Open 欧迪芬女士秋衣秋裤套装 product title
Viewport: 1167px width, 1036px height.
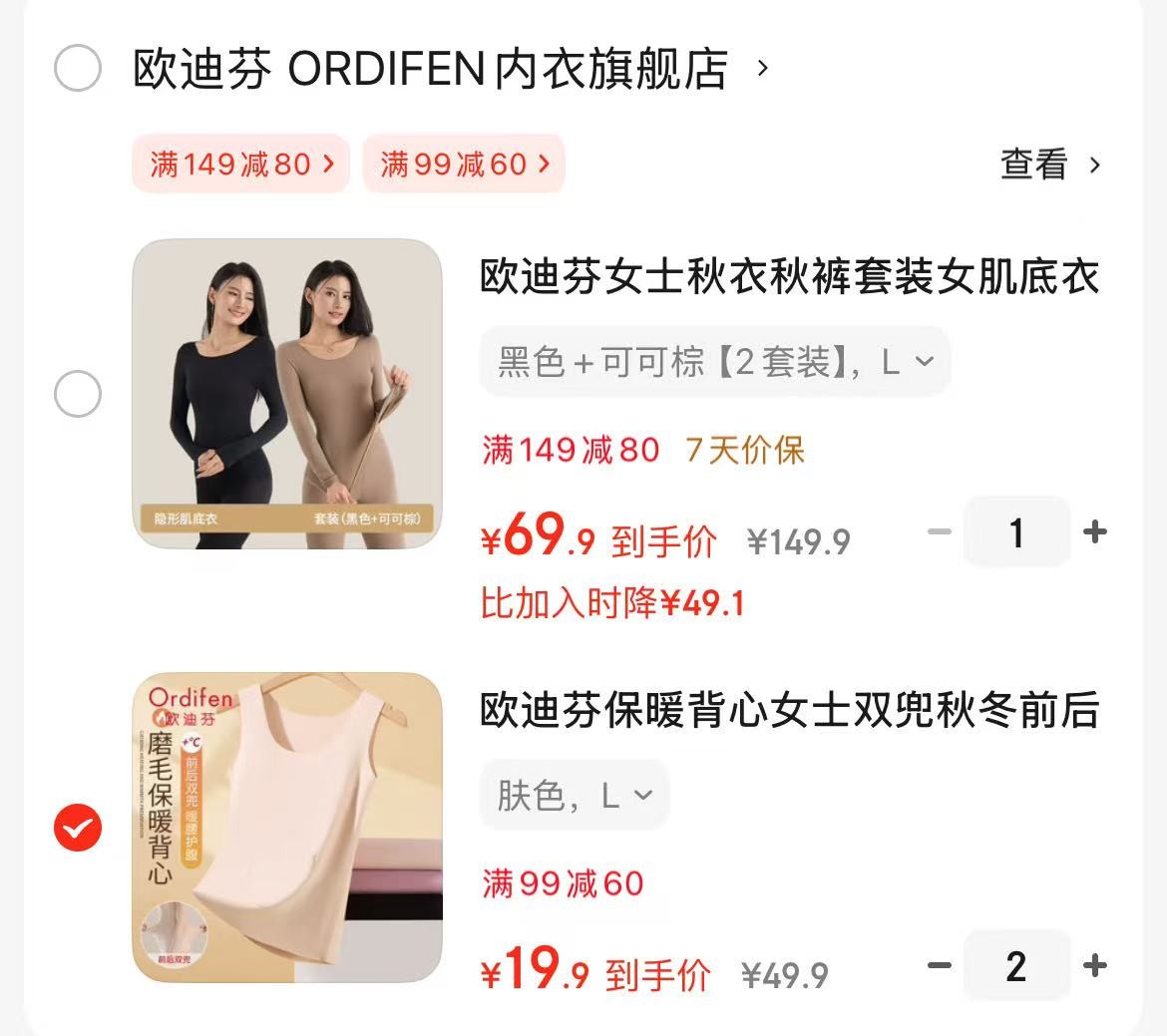tap(789, 277)
